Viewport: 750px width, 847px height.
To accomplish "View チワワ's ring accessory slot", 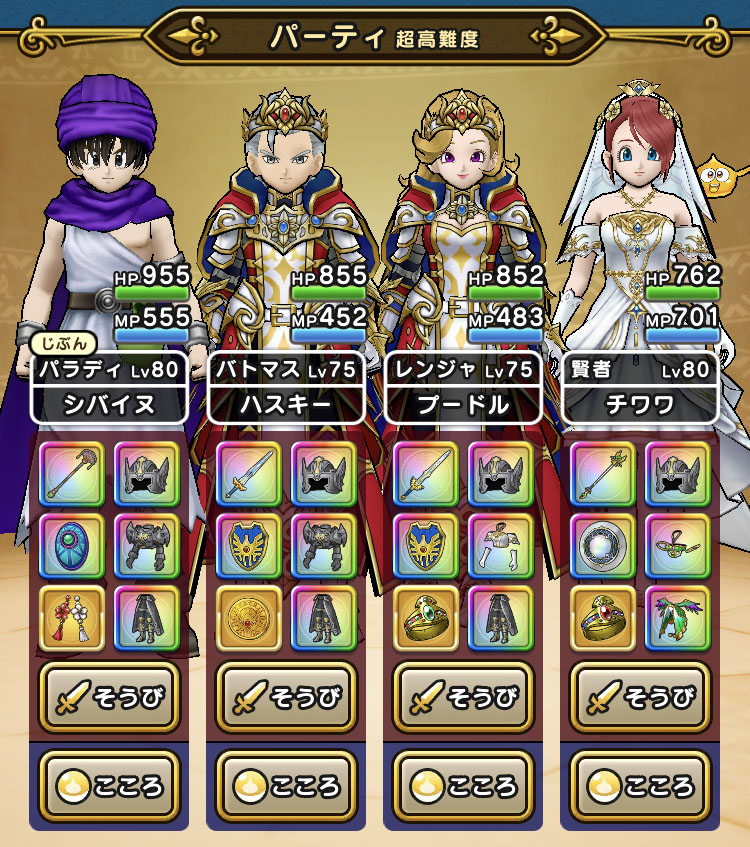I will (603, 619).
